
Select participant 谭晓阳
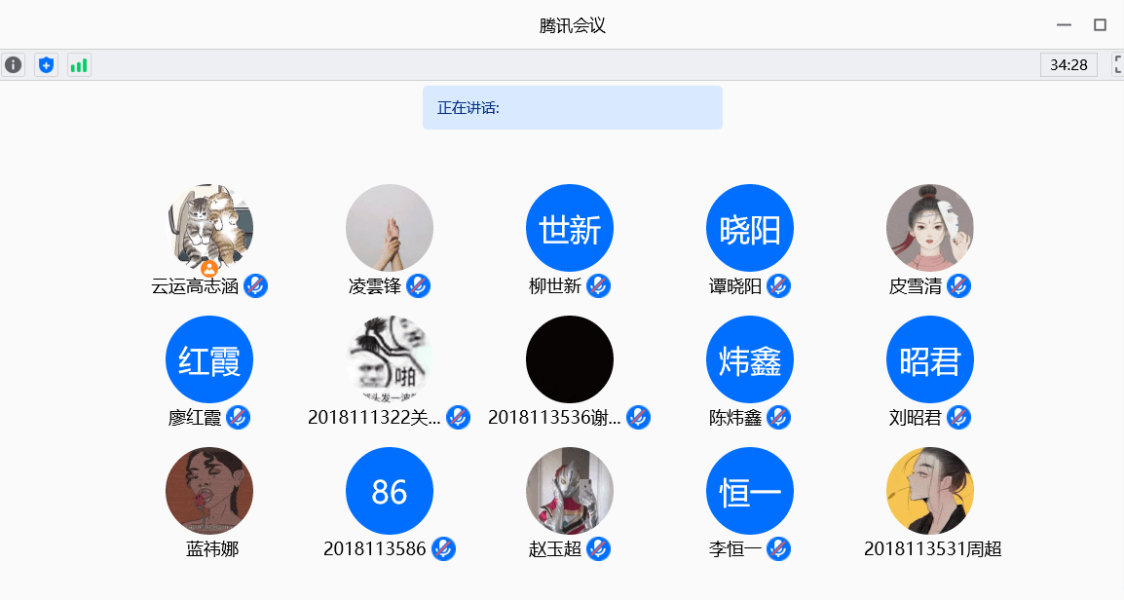[x=749, y=227]
